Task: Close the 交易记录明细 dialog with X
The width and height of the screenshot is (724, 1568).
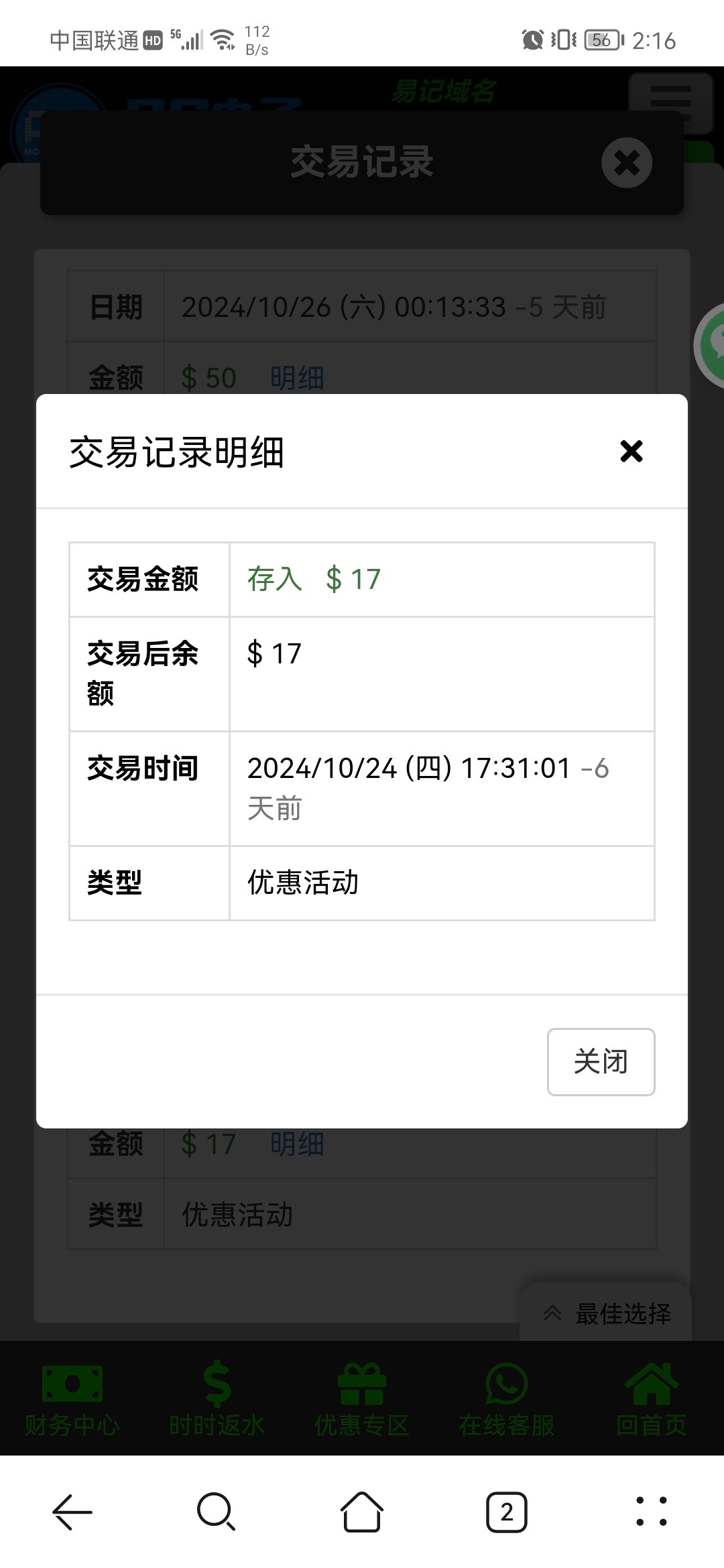Action: [631, 451]
